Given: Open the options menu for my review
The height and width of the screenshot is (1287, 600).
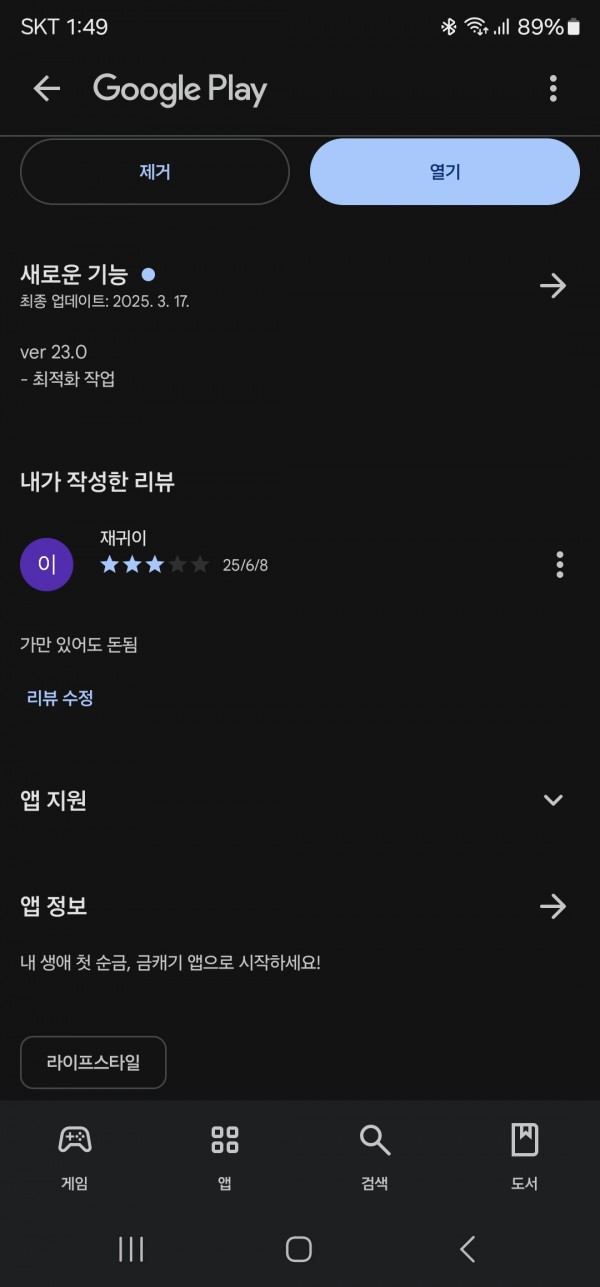Looking at the screenshot, I should click(559, 564).
